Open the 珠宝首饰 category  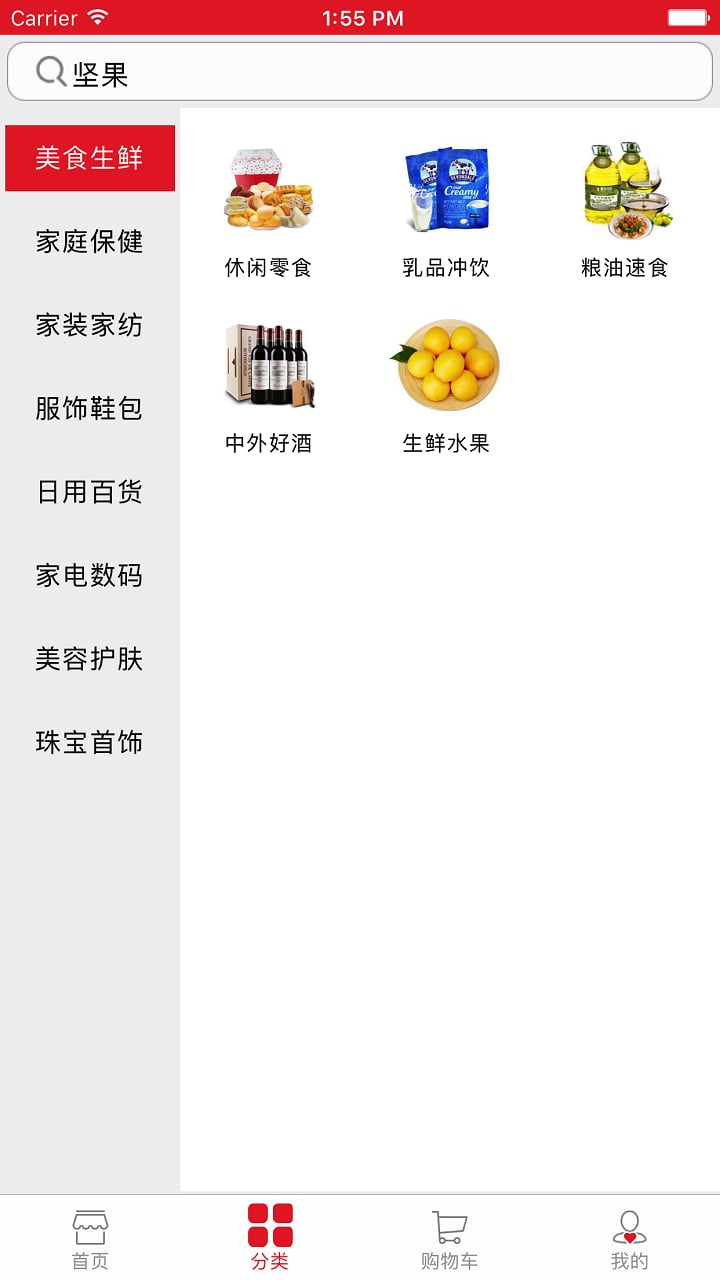point(90,742)
